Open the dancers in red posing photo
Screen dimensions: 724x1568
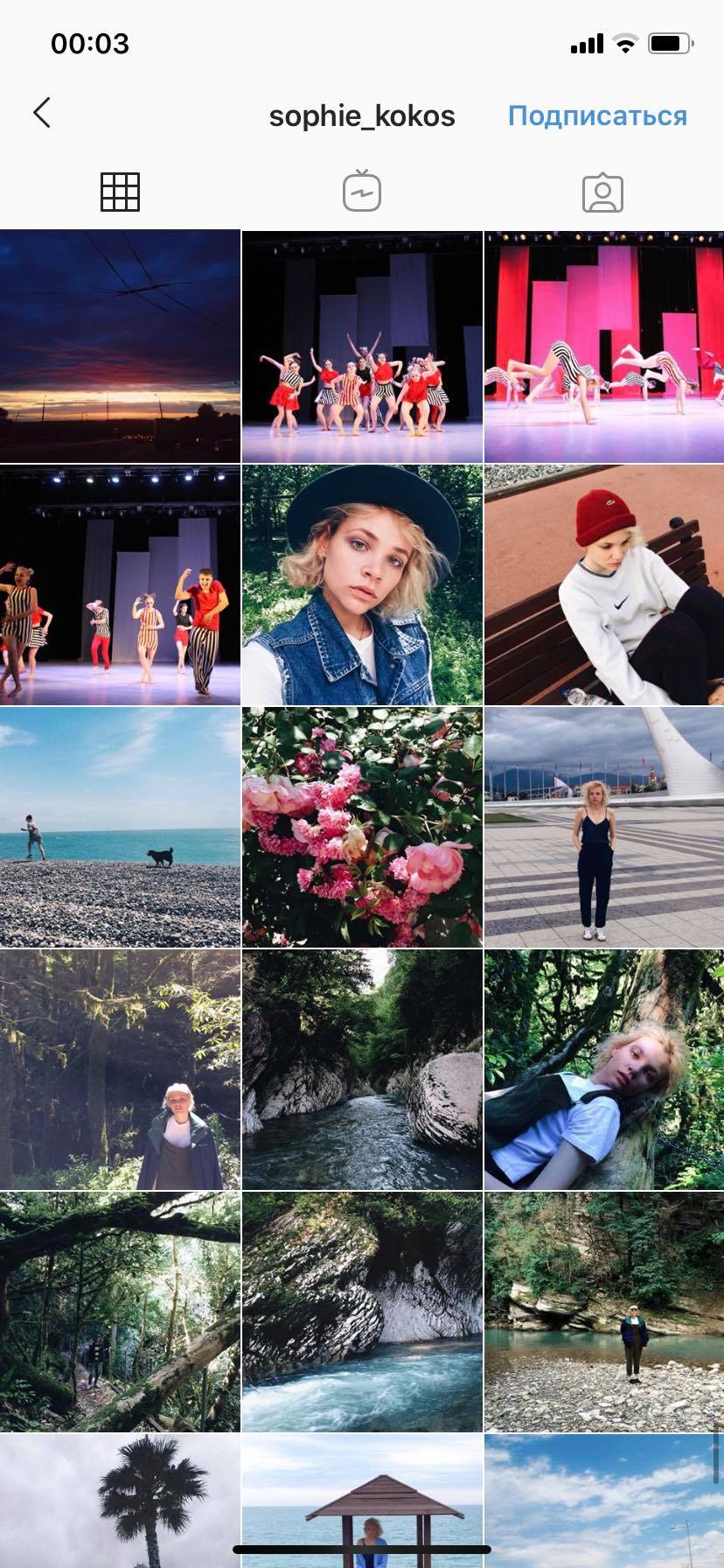click(x=362, y=346)
